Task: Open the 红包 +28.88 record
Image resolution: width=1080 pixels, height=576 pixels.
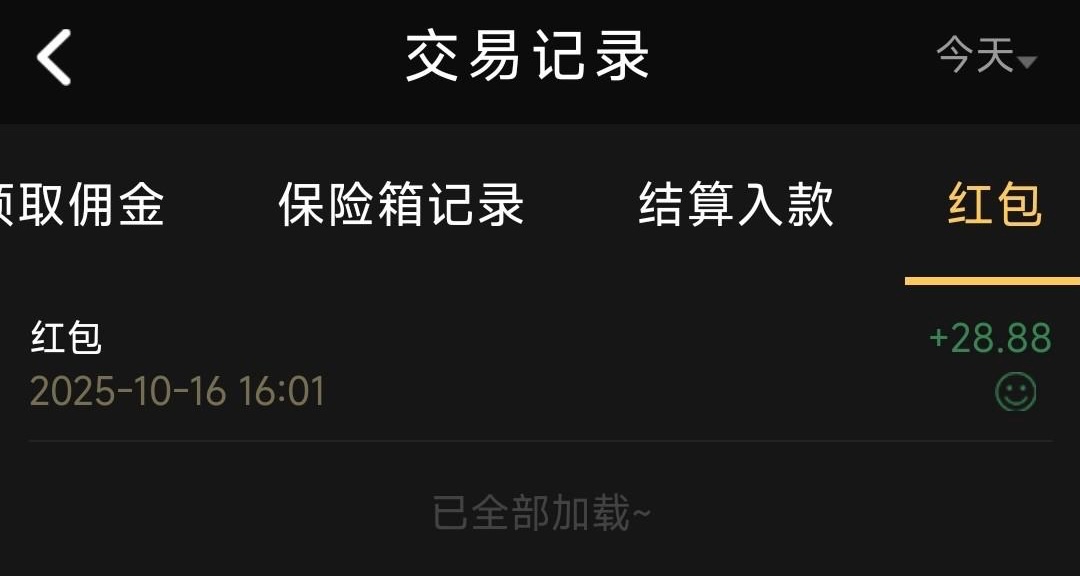Action: pos(540,364)
